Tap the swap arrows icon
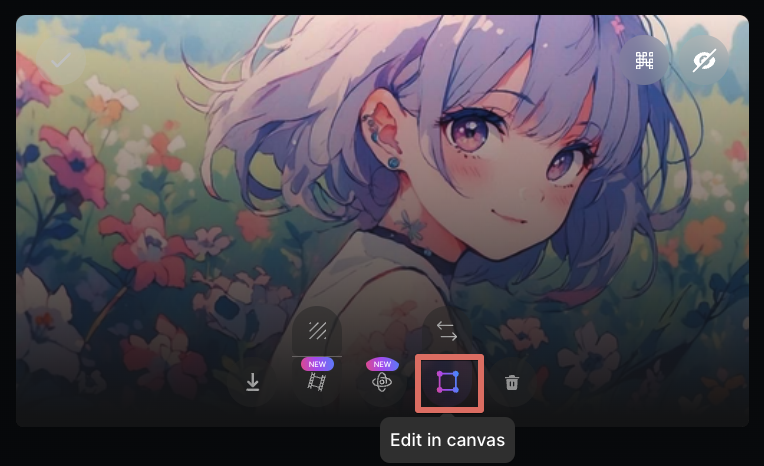Image resolution: width=764 pixels, height=466 pixels. tap(446, 331)
